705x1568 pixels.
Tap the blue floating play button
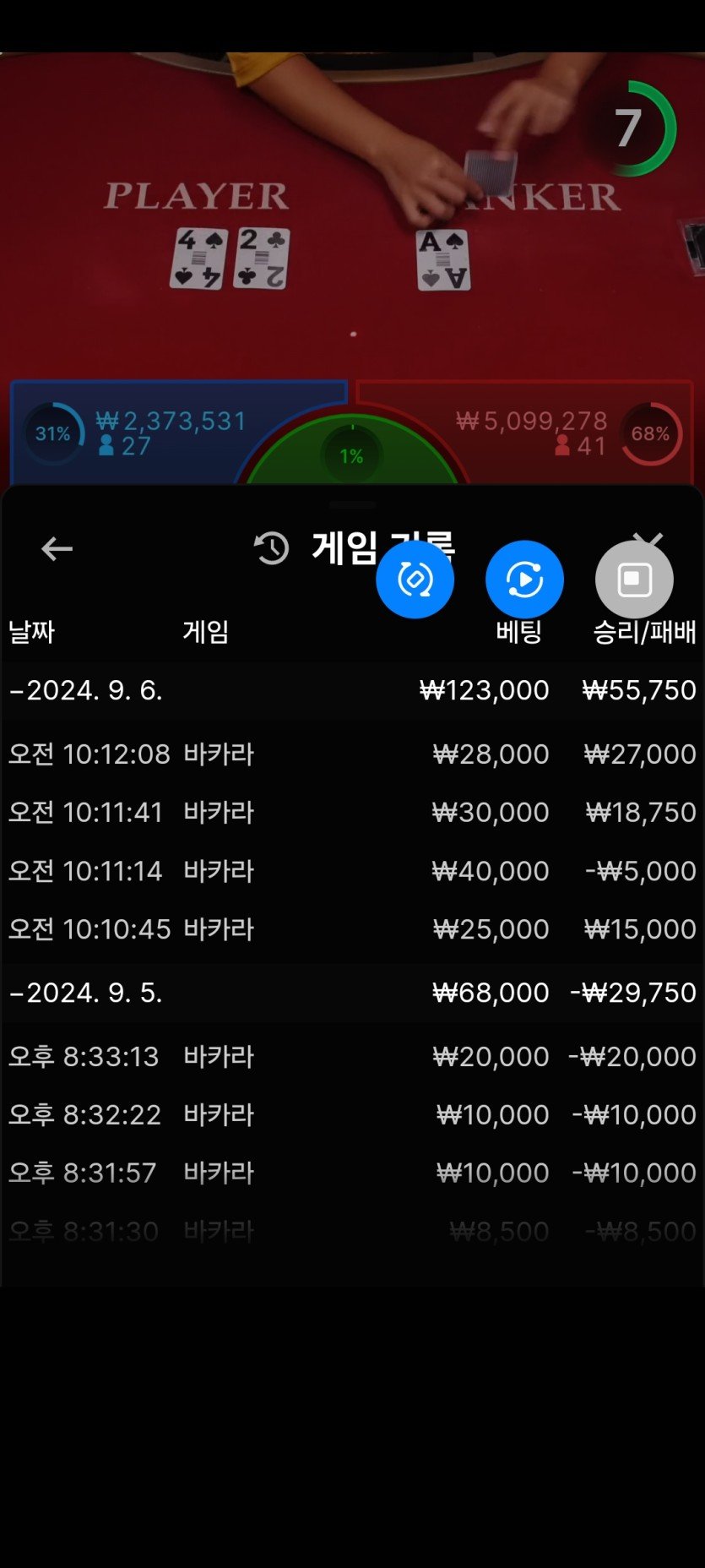click(x=524, y=580)
